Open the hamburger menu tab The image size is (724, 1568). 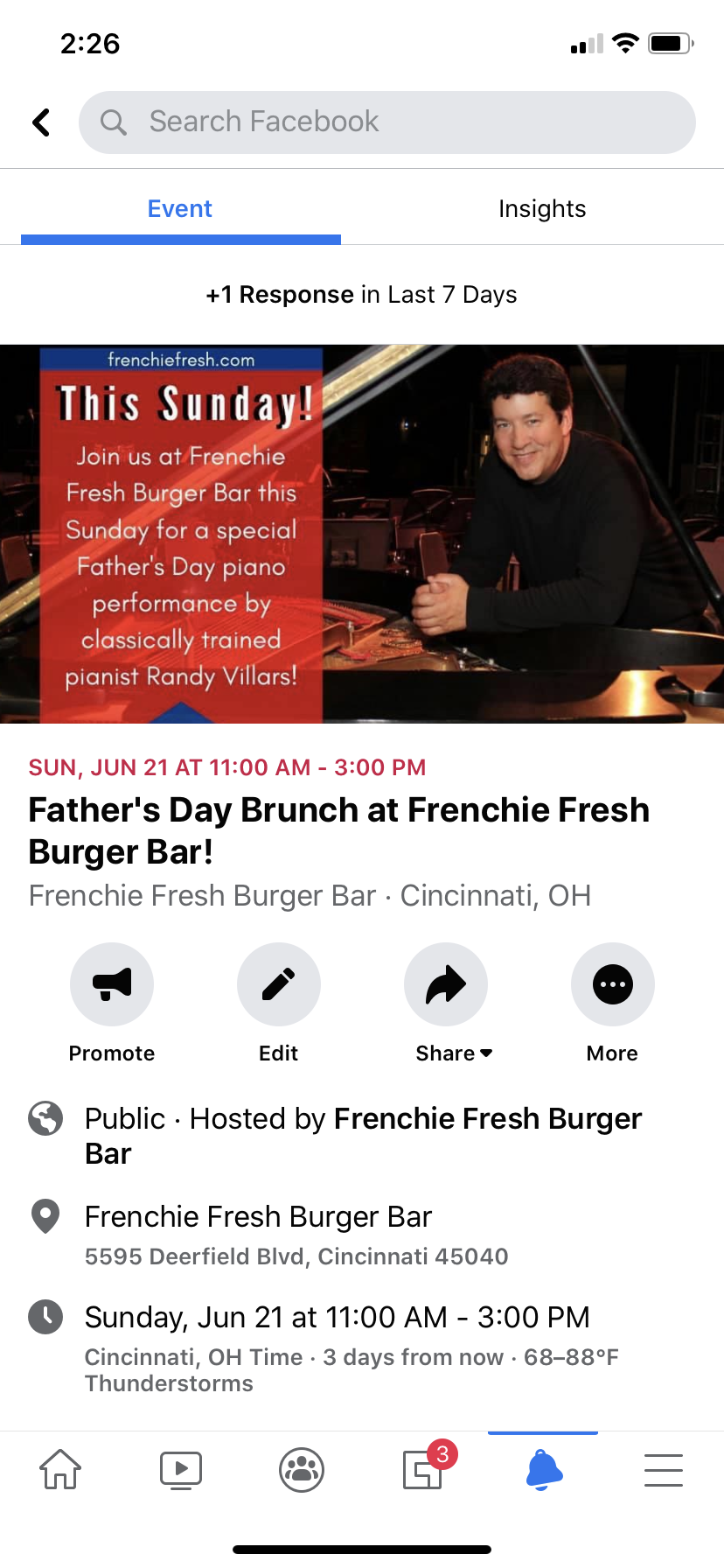pos(664,1469)
